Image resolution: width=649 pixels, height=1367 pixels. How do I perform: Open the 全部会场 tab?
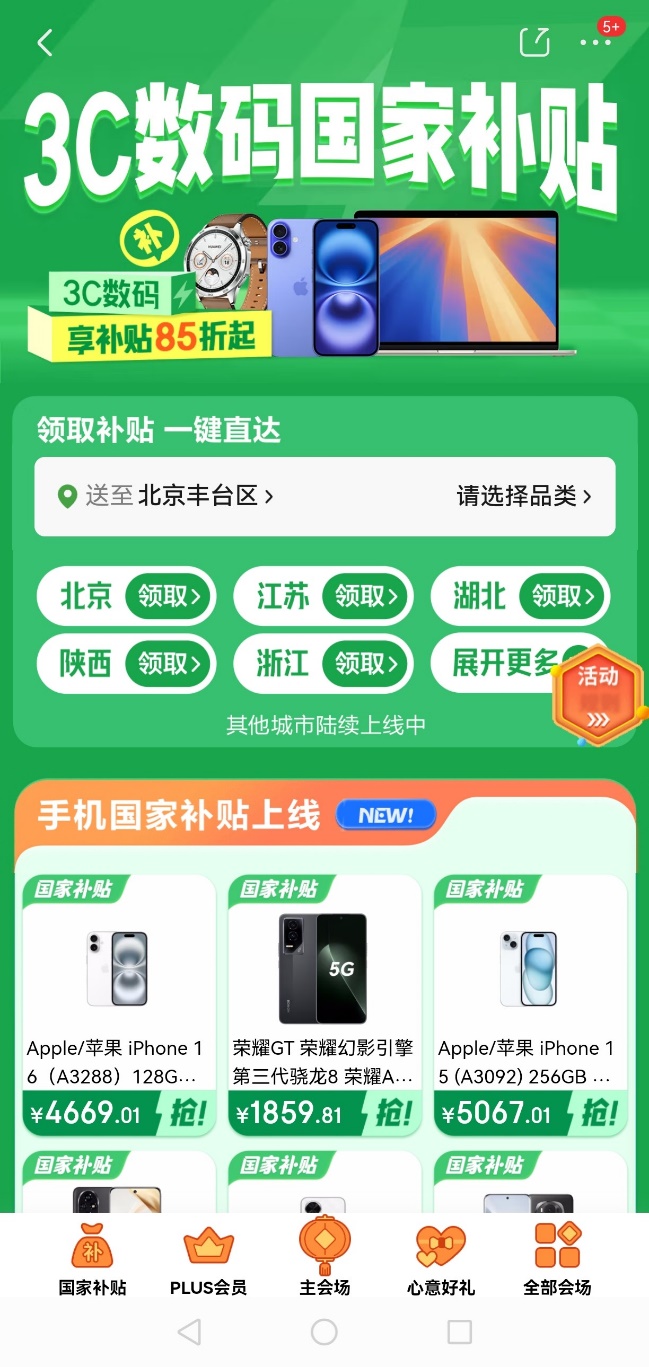pyautogui.click(x=557, y=1258)
